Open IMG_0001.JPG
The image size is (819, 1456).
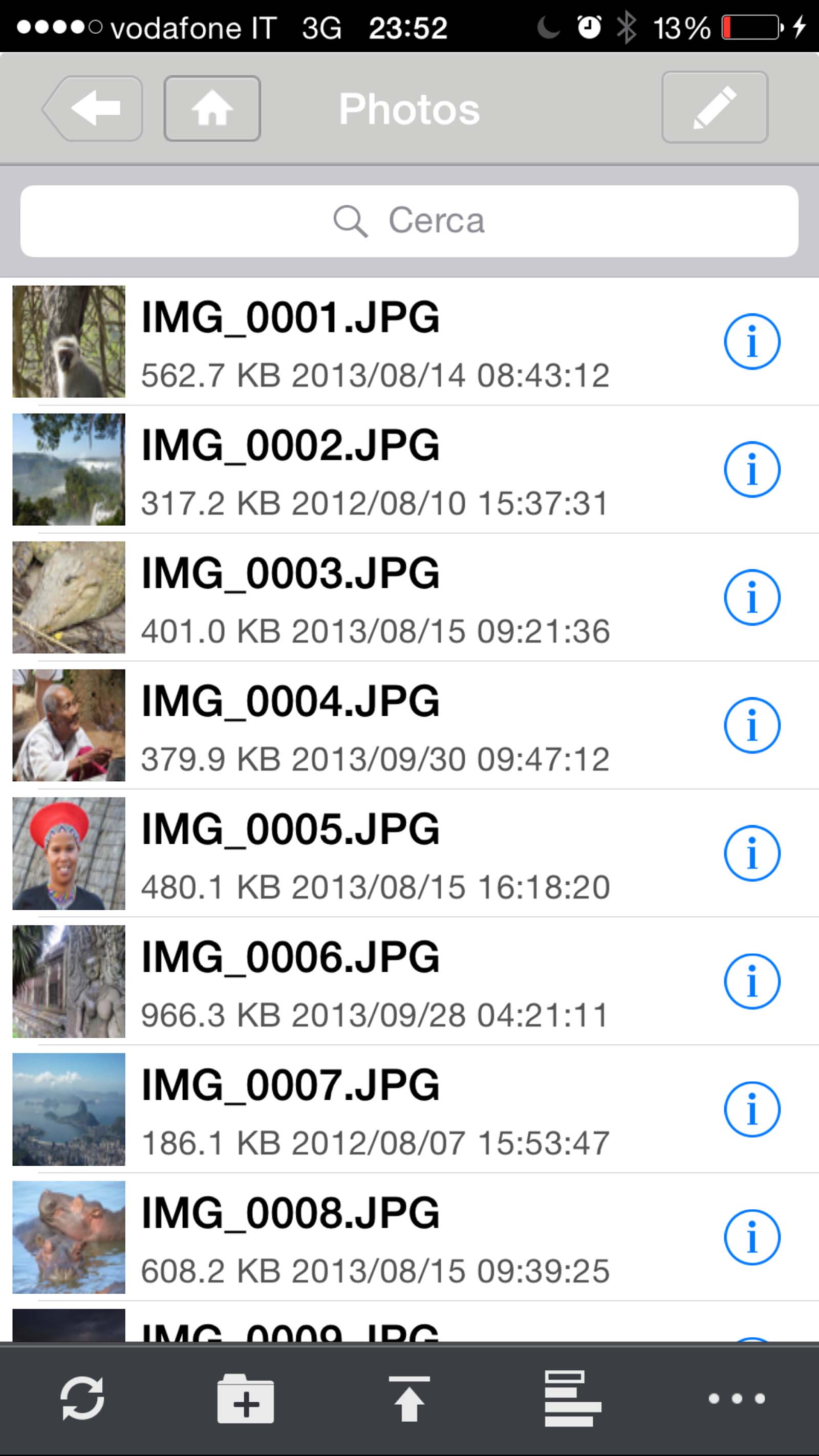(339, 342)
